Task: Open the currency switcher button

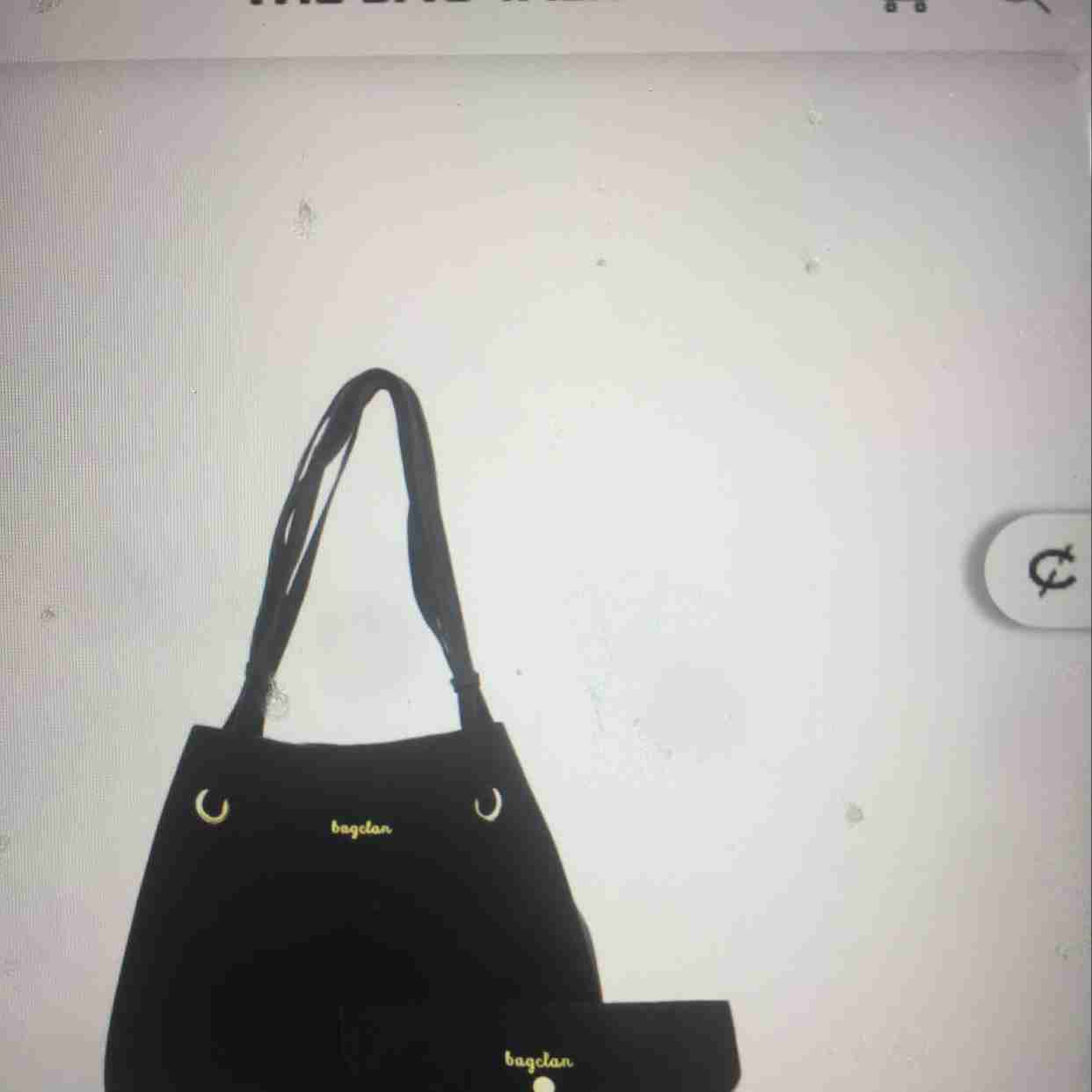Action: 1052,569
